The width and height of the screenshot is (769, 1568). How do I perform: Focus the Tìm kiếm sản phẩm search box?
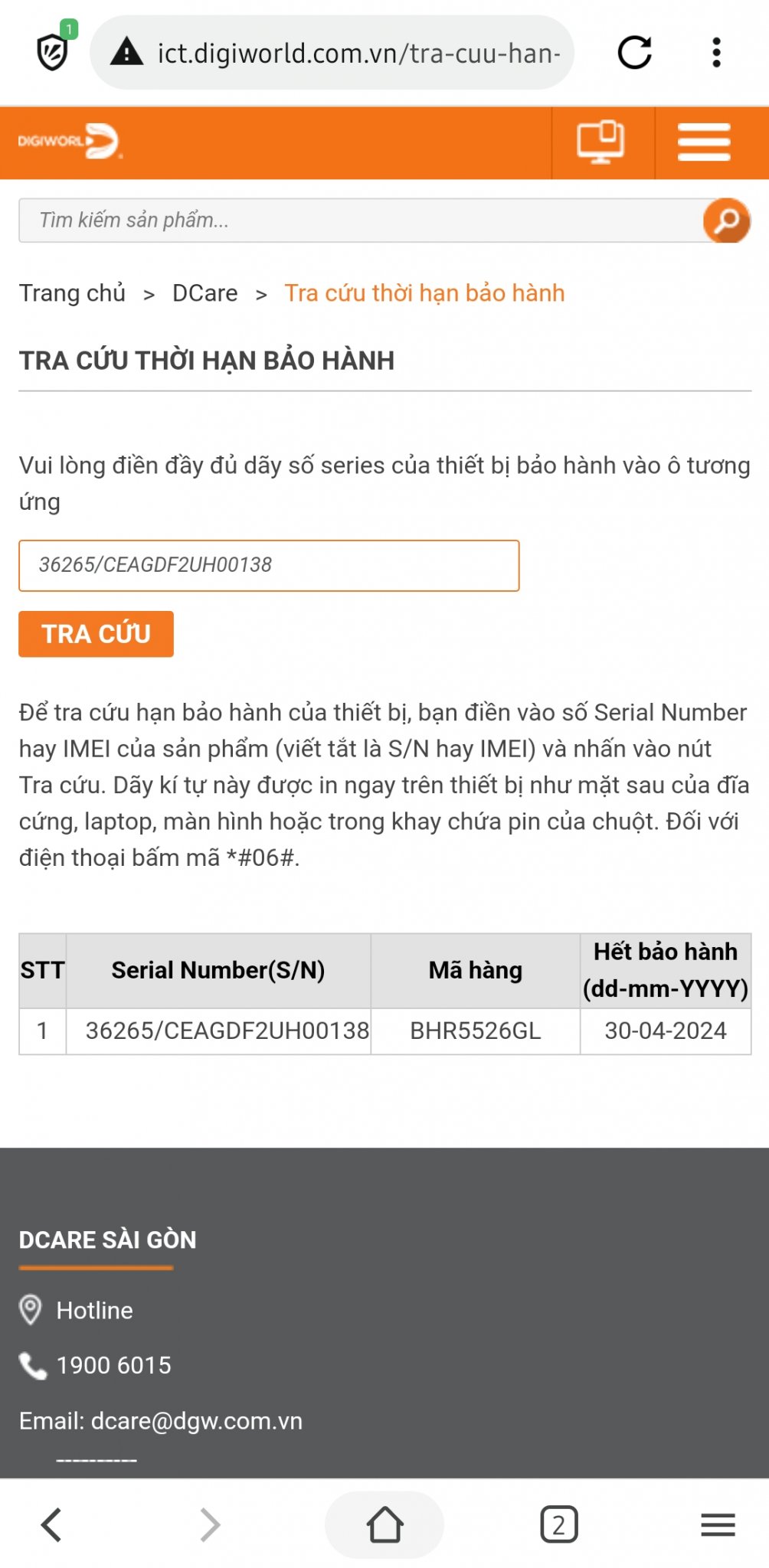coord(360,220)
